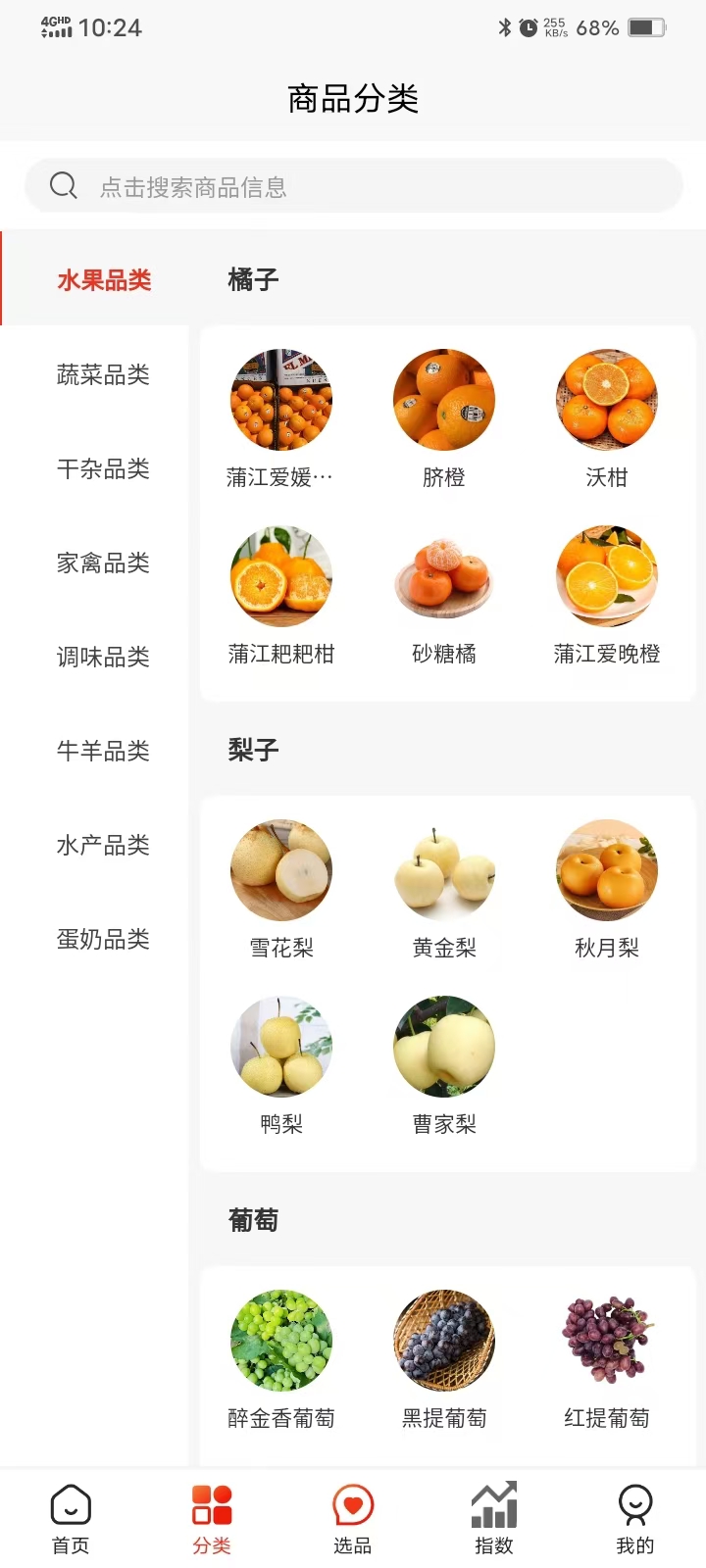Click the search magnifier icon
Screen dimensions: 706x1568
click(63, 185)
